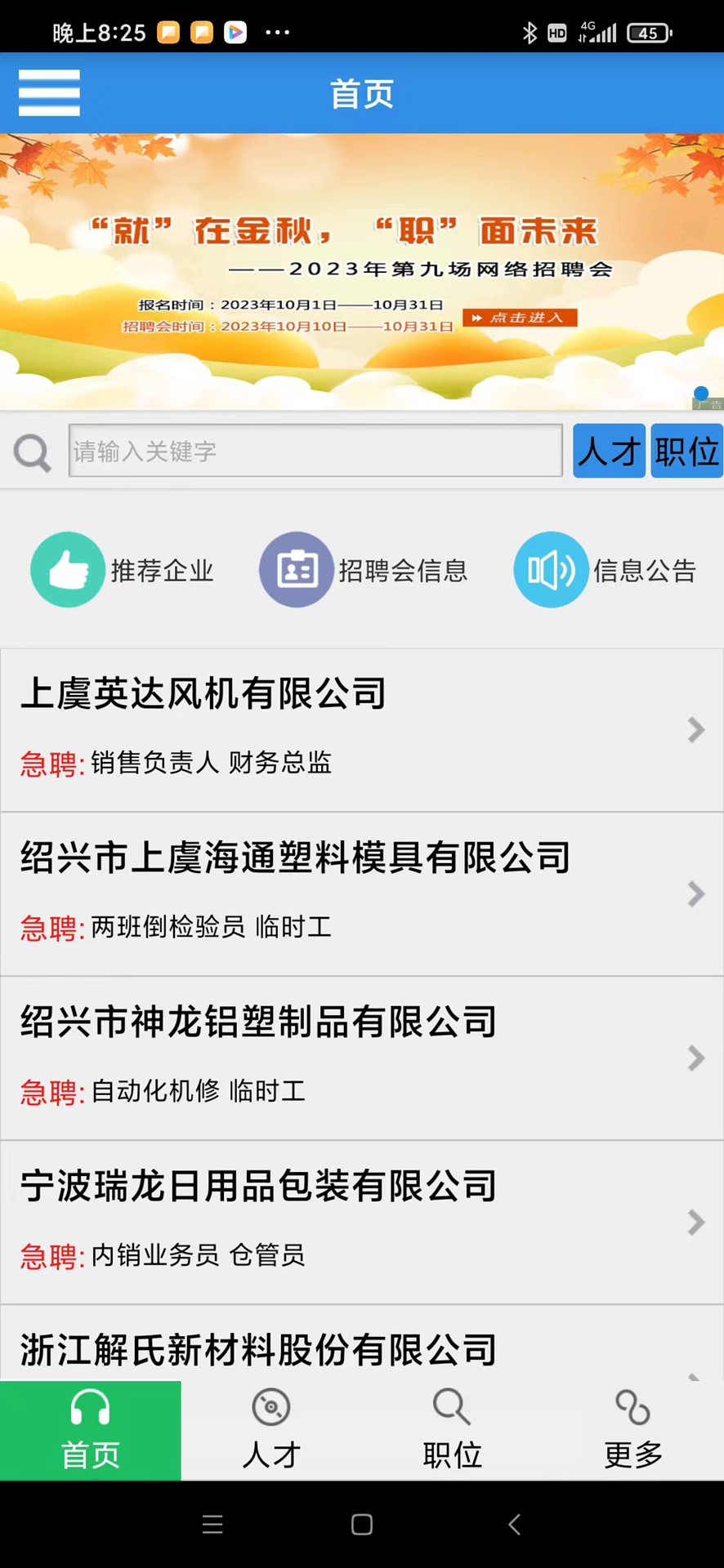Tap the blue ad indicator dot on banner
Viewport: 724px width, 1568px height.
(700, 392)
